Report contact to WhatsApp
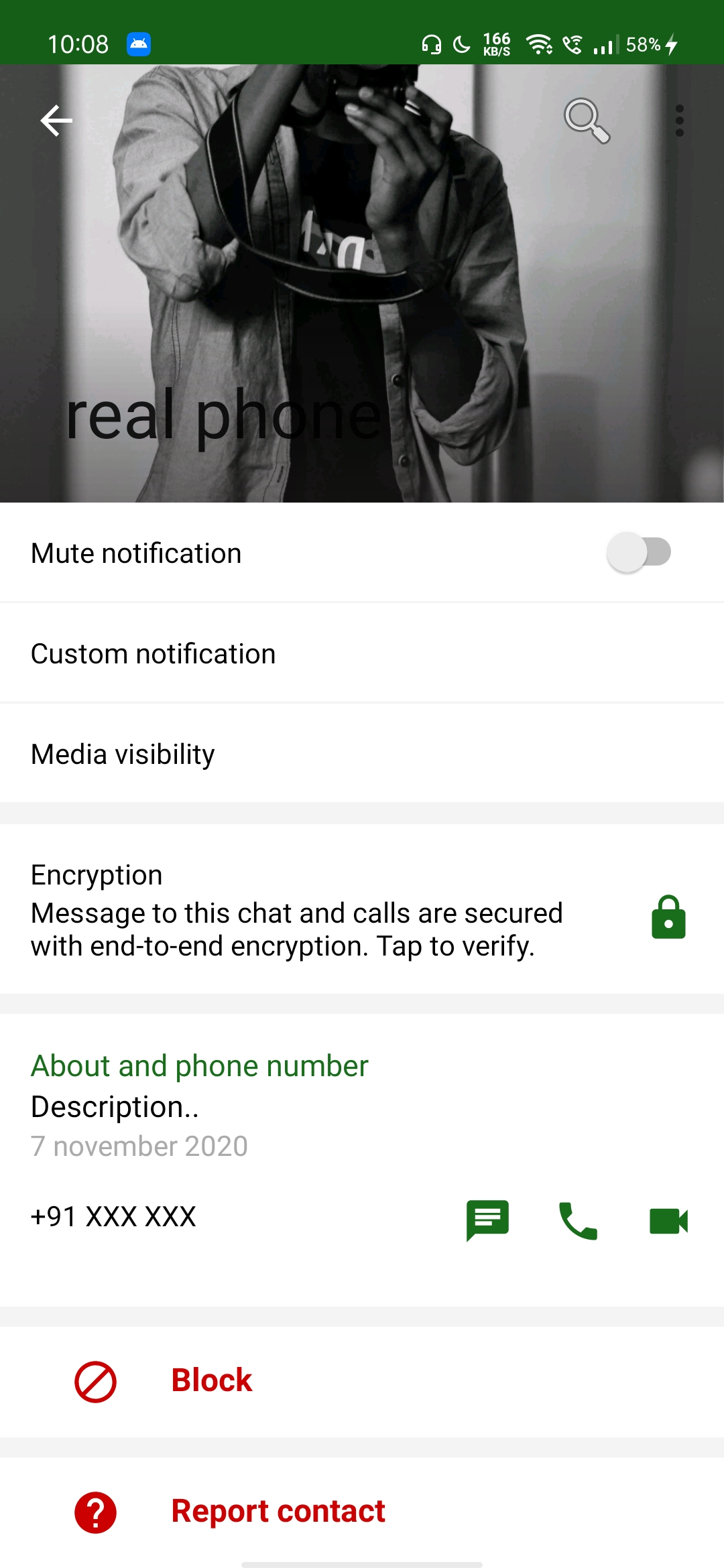Image resolution: width=724 pixels, height=1568 pixels. coord(279,1511)
